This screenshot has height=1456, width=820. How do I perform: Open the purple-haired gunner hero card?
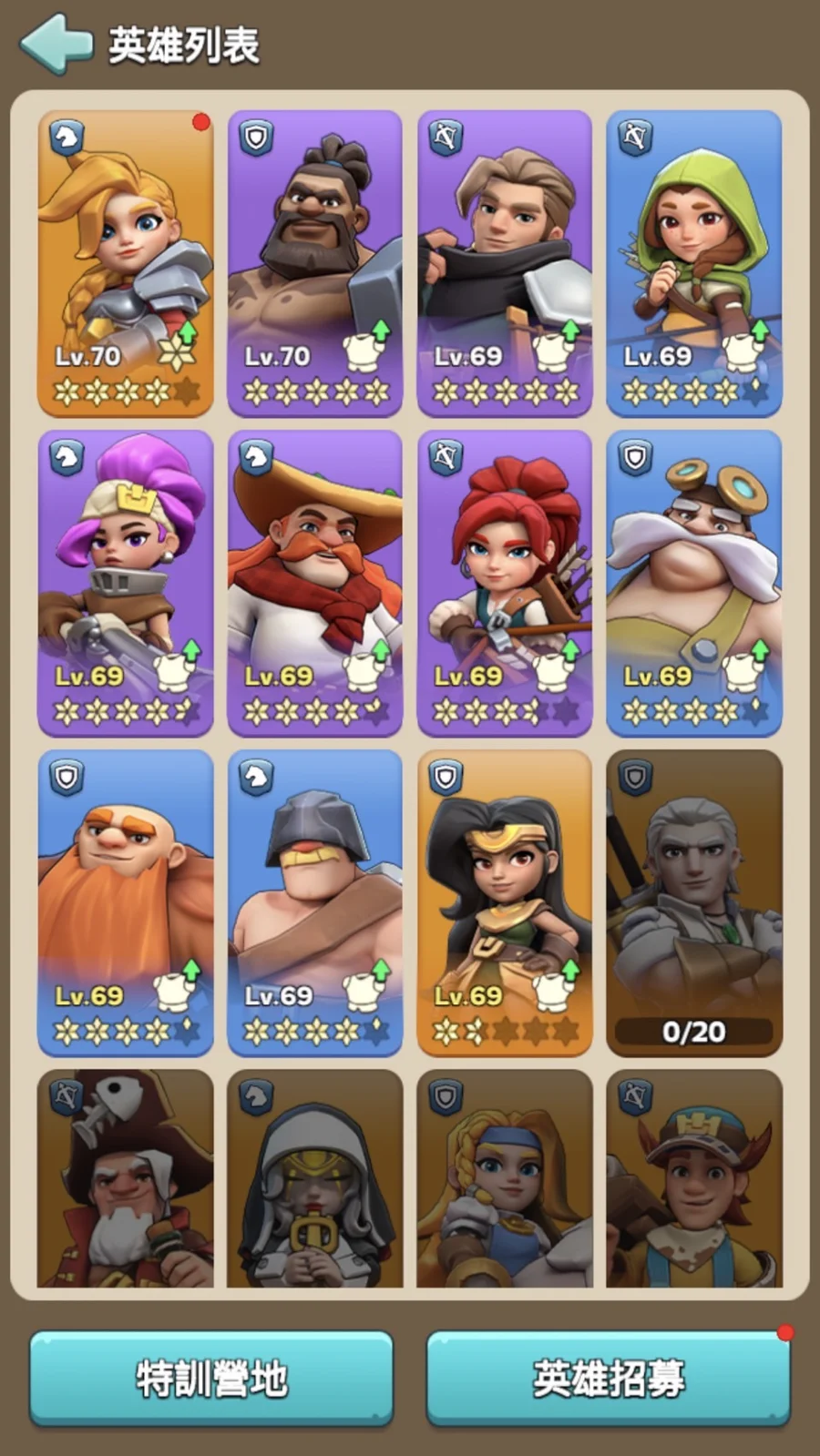(126, 584)
